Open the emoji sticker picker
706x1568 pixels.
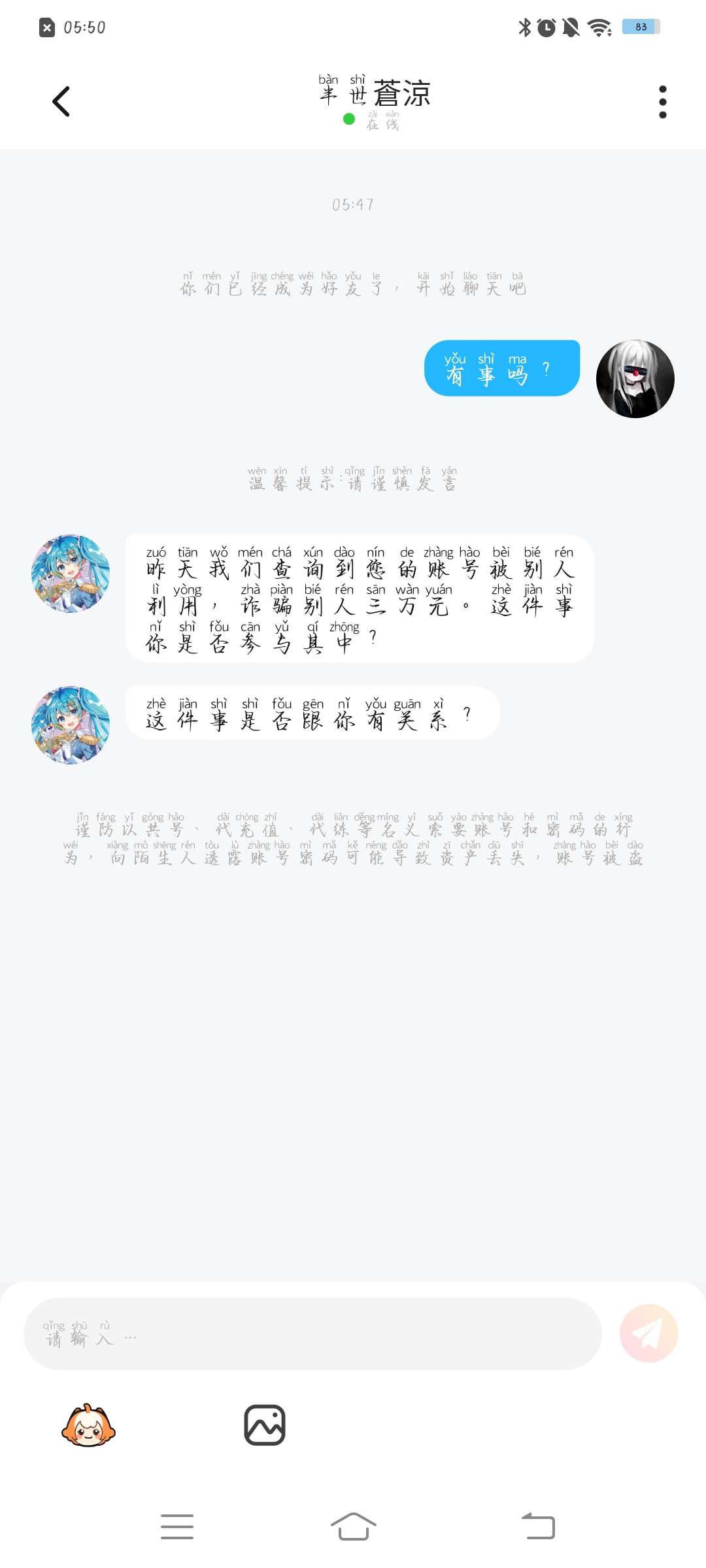coord(88,1425)
